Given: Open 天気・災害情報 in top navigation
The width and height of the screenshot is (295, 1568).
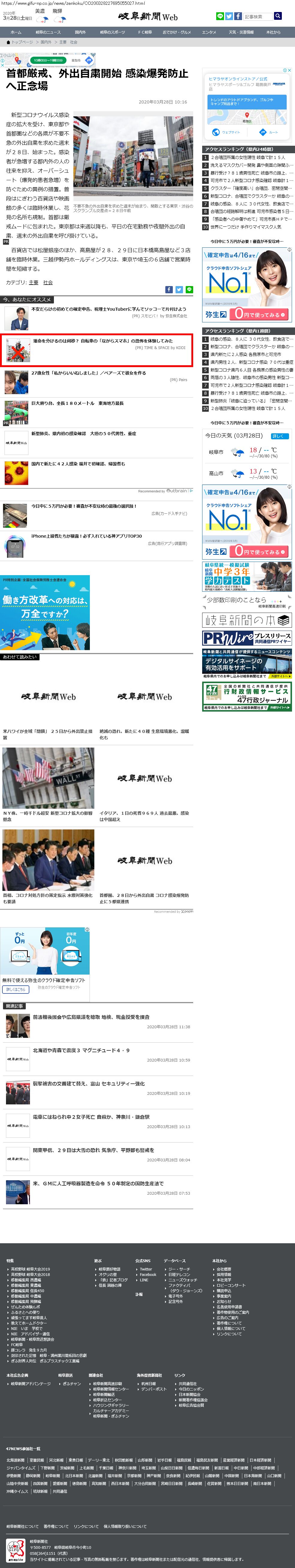Looking at the screenshot, I should click(x=241, y=32).
